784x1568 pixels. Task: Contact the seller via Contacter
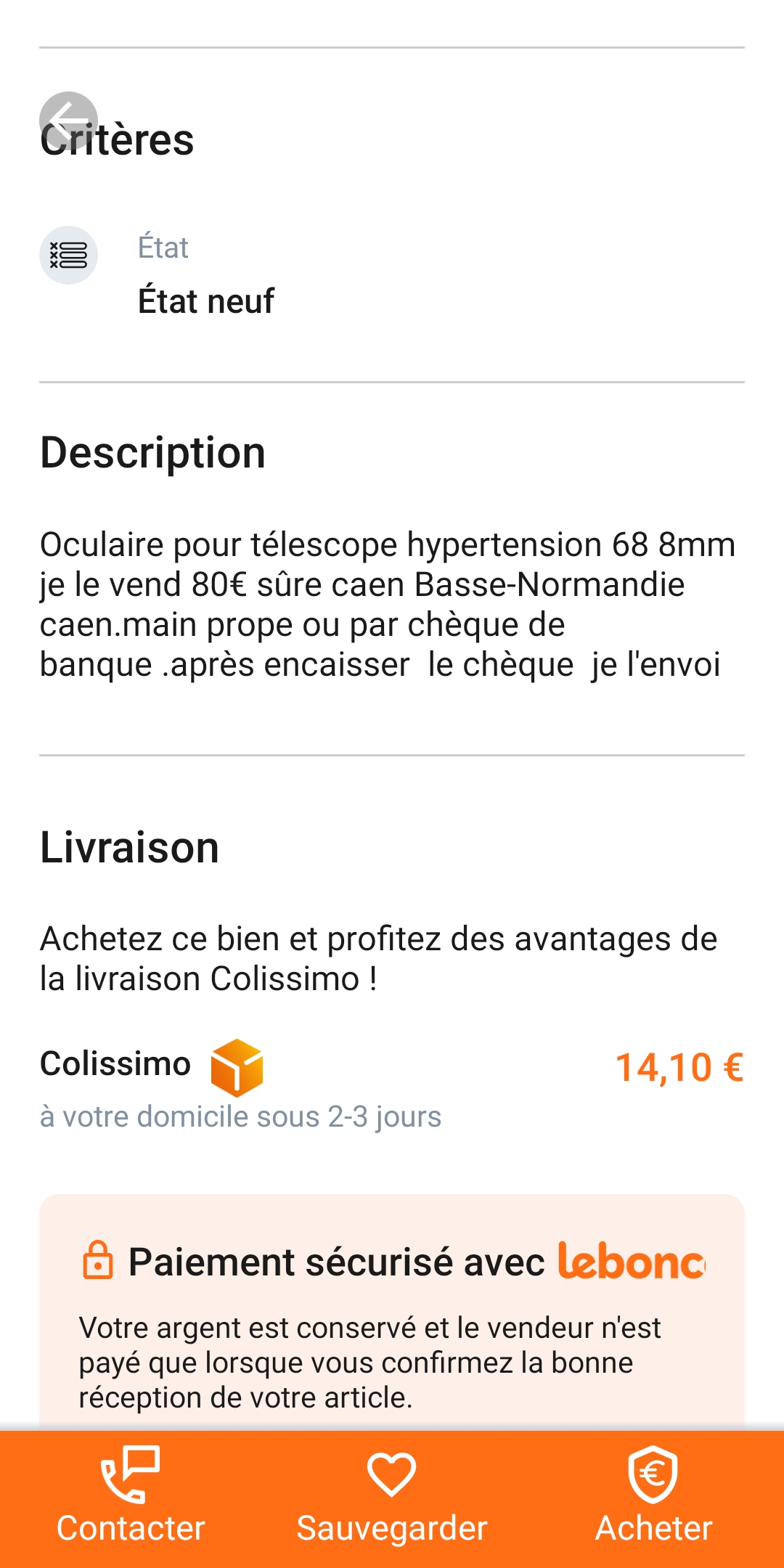131,1498
